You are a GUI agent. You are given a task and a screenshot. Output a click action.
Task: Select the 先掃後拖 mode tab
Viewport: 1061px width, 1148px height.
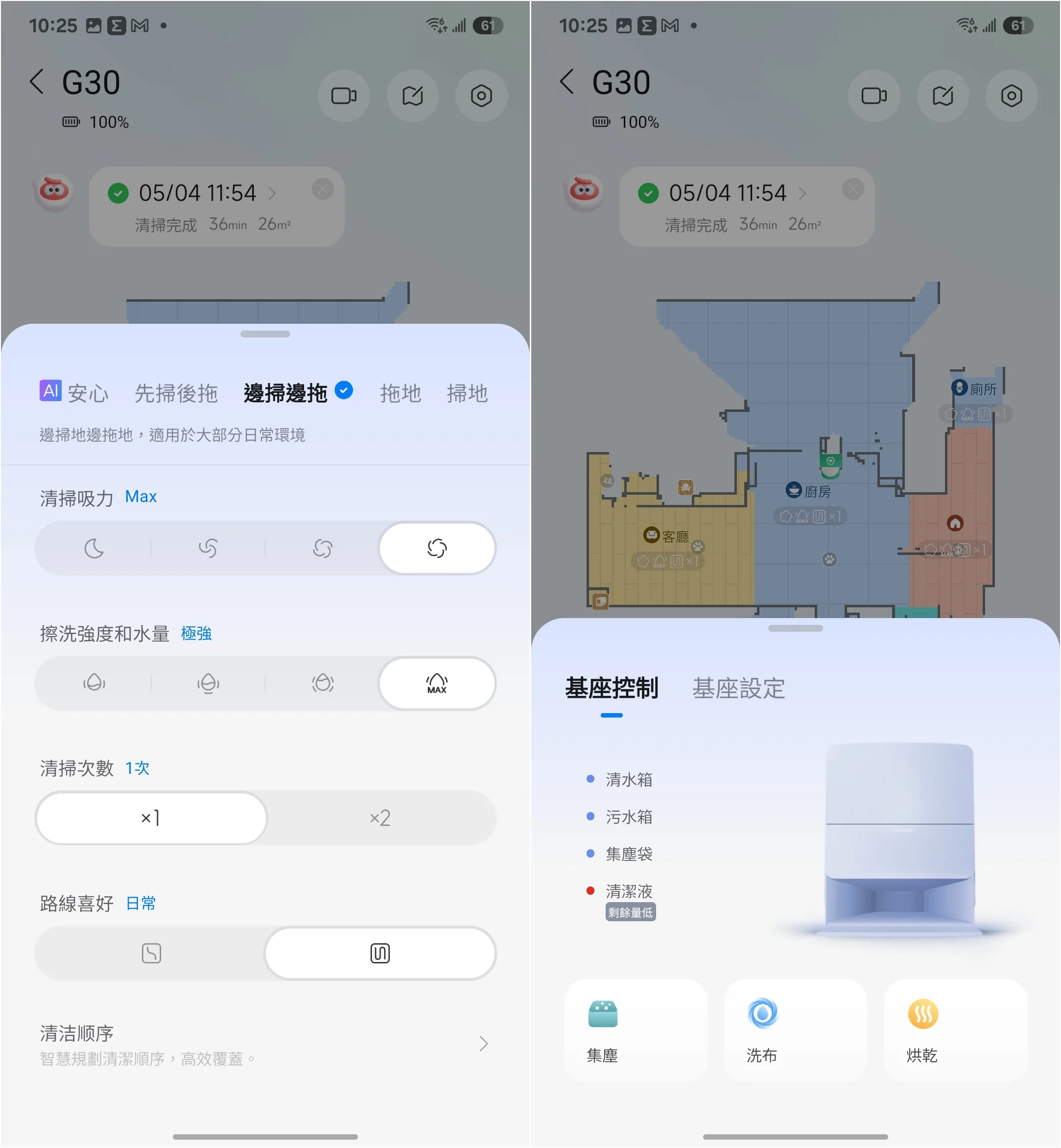click(x=176, y=393)
